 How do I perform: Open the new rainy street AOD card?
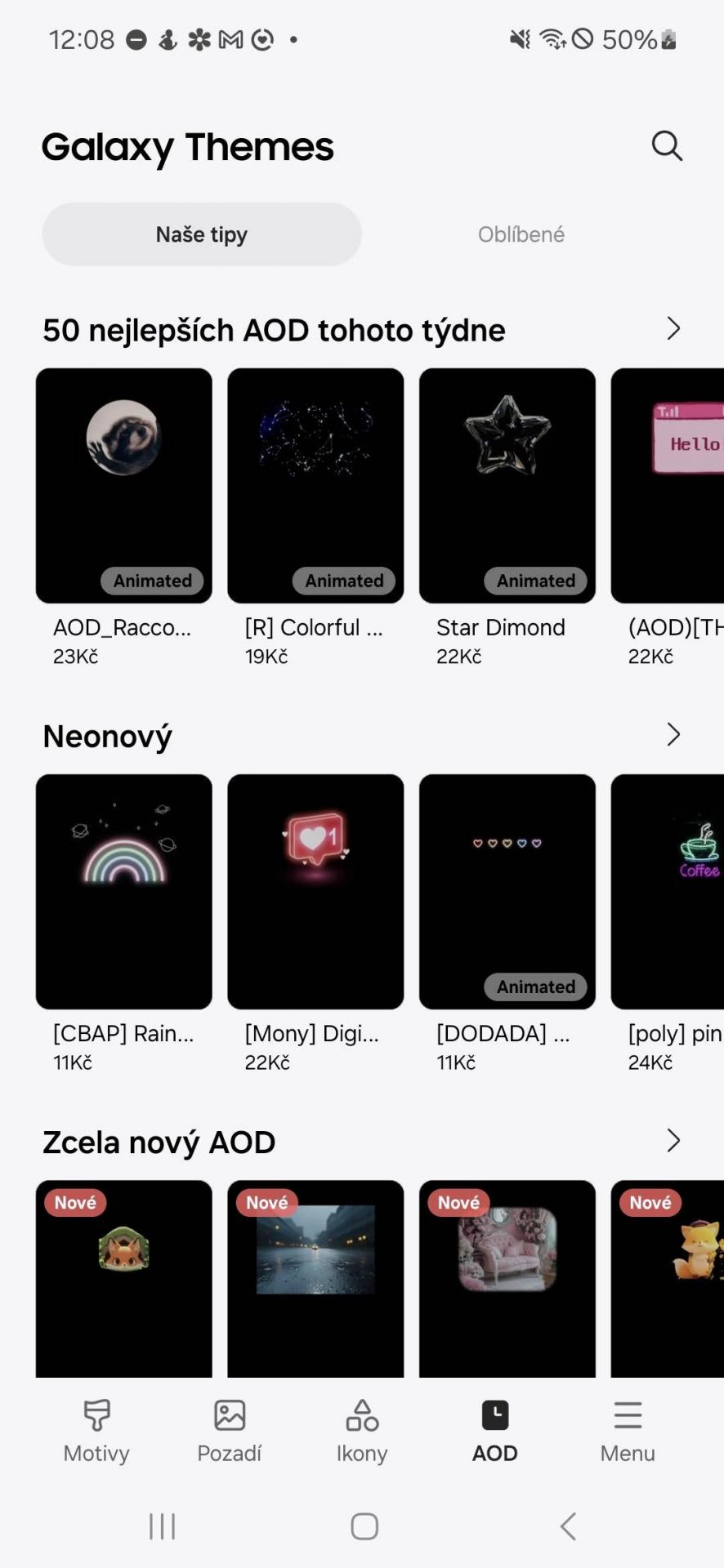pos(315,1279)
